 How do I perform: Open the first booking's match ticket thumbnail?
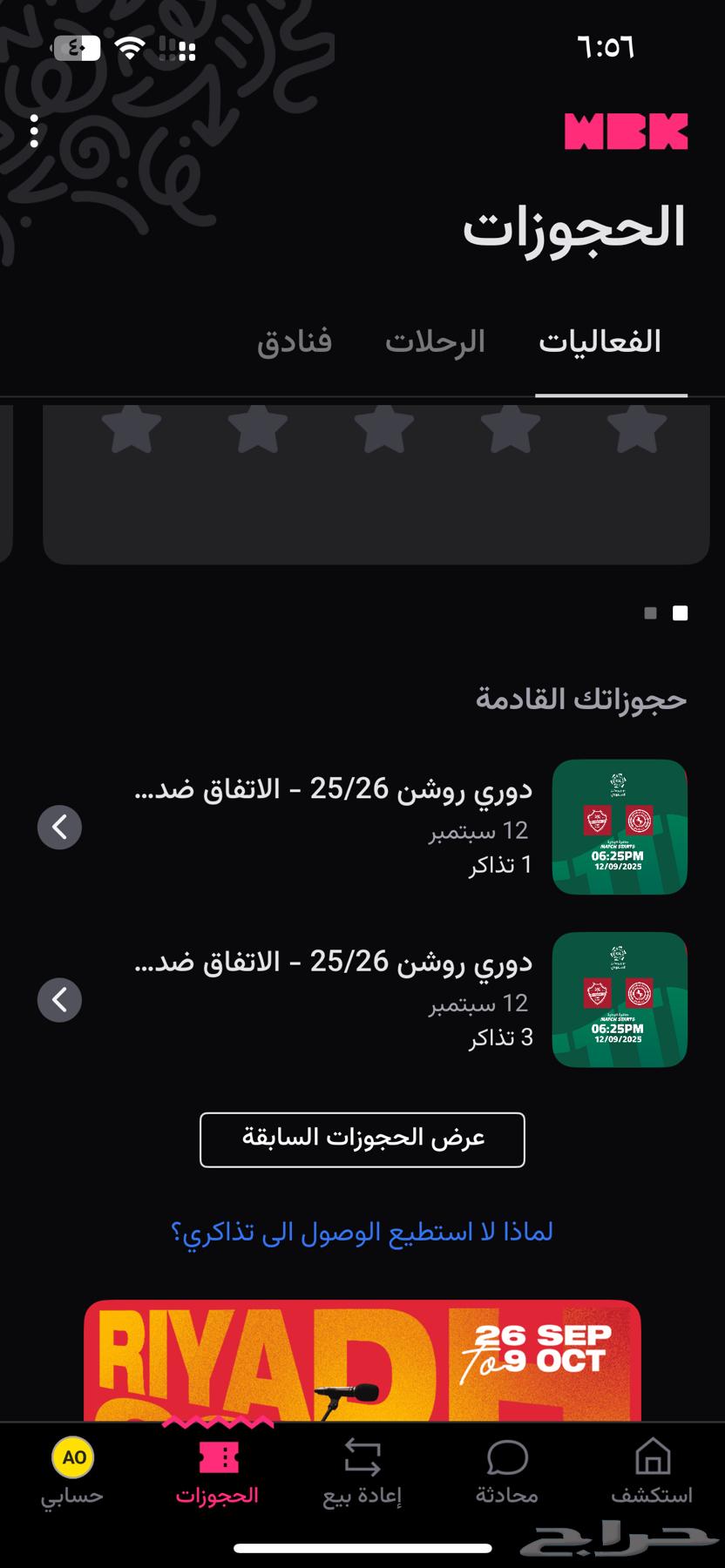click(x=619, y=826)
